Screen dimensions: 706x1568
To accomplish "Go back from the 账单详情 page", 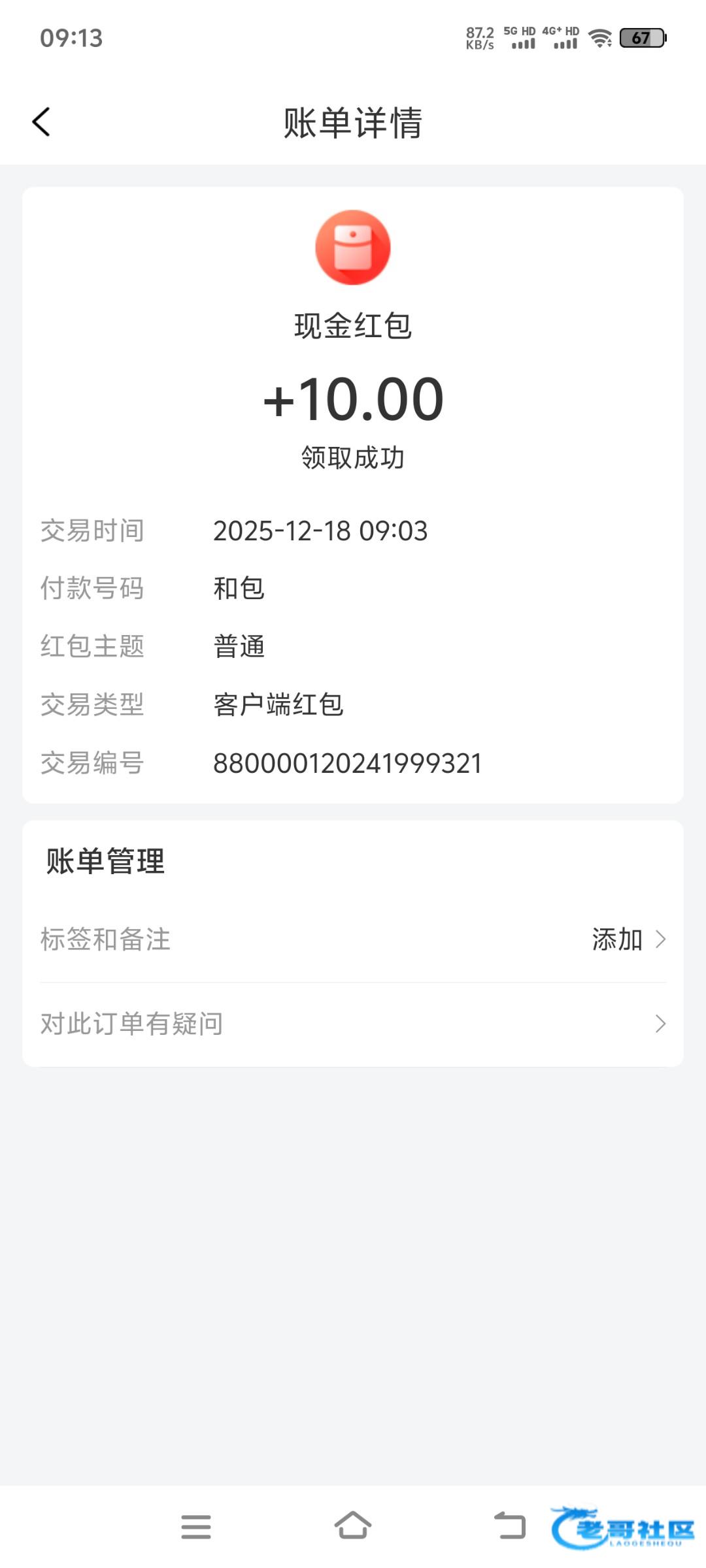I will 41,122.
